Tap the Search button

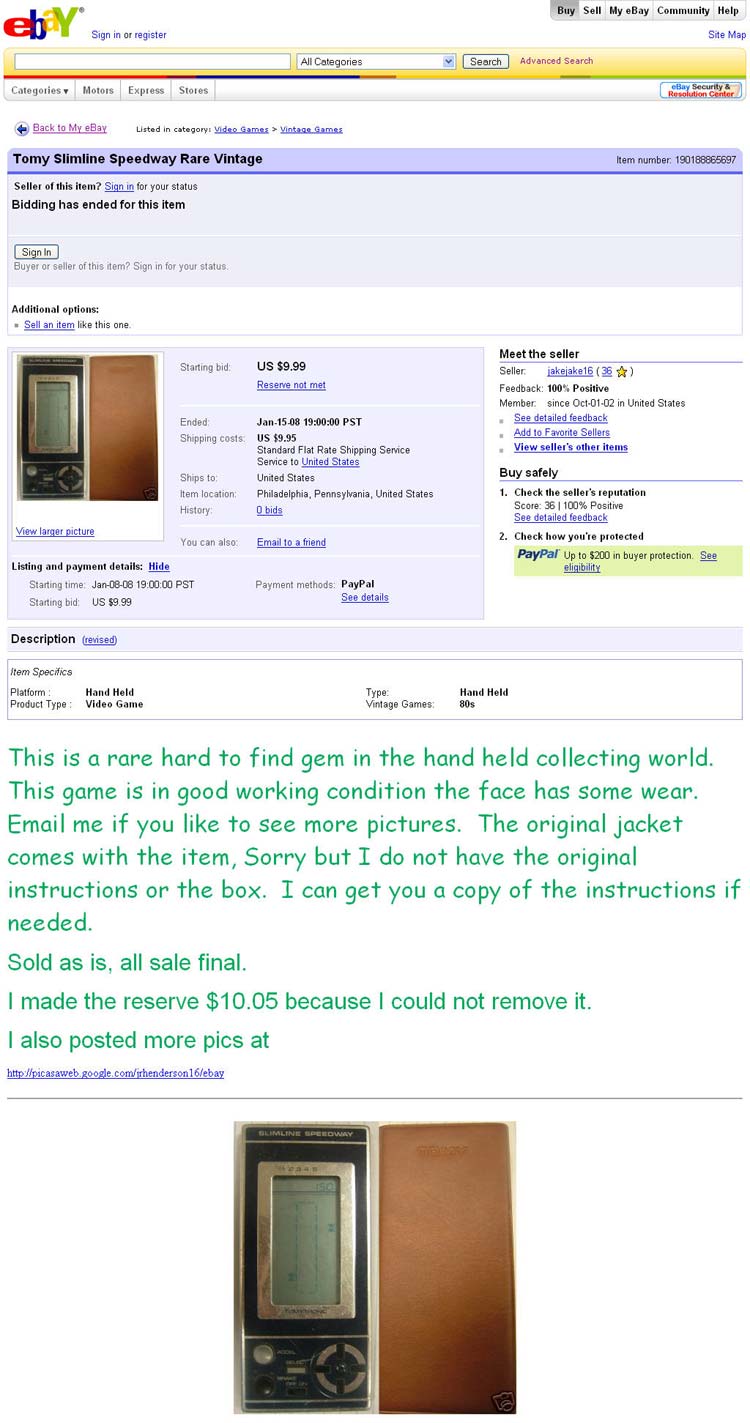(486, 62)
